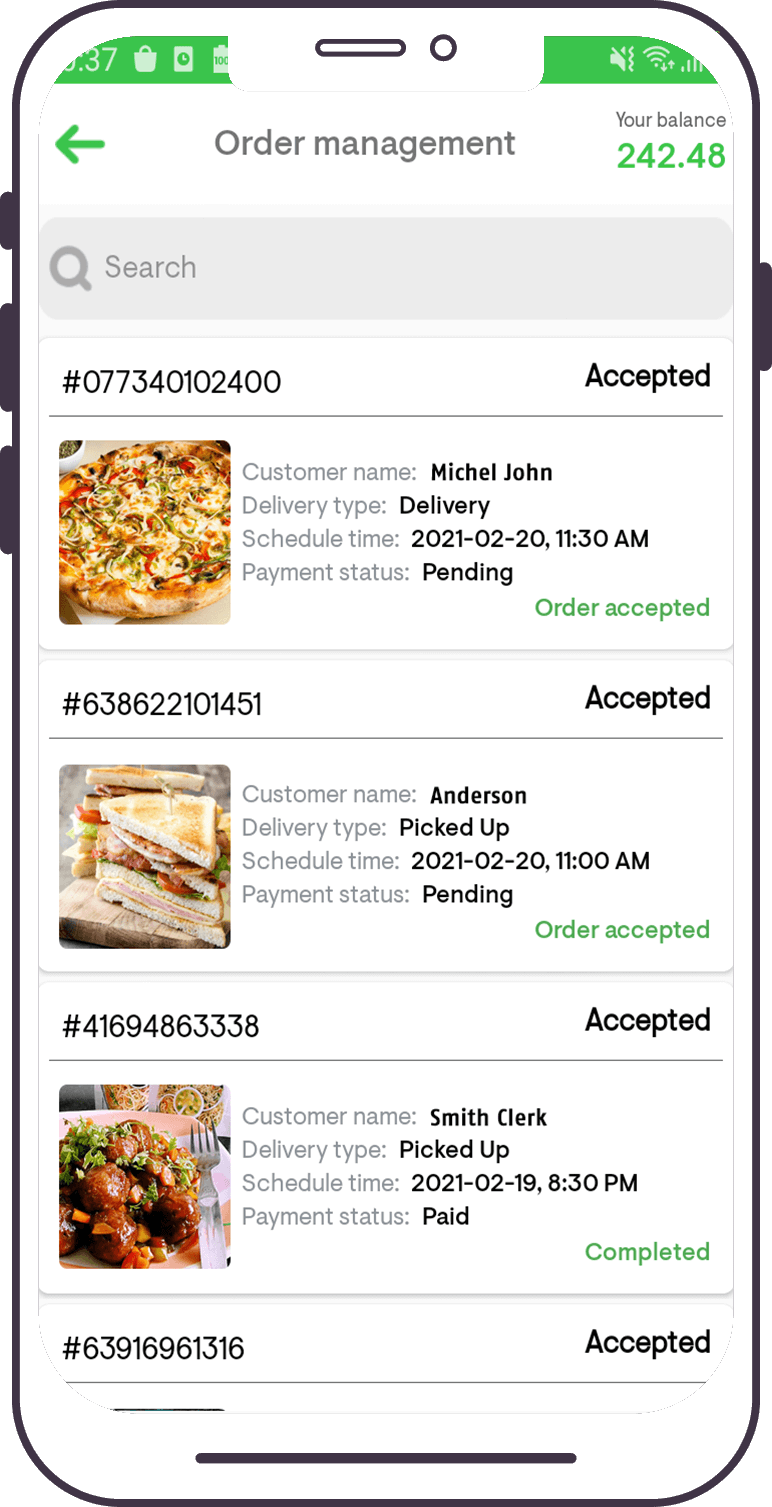
Task: Tap the green back arrow
Action: (x=79, y=144)
